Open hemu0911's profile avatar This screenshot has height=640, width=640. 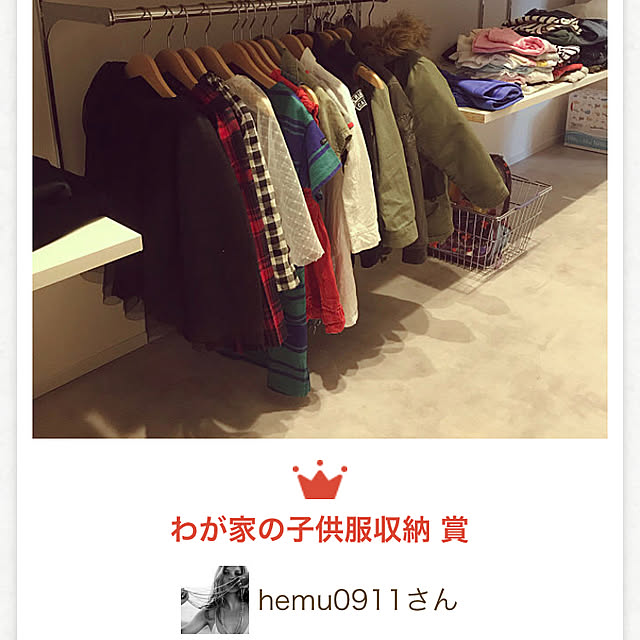coord(214,600)
